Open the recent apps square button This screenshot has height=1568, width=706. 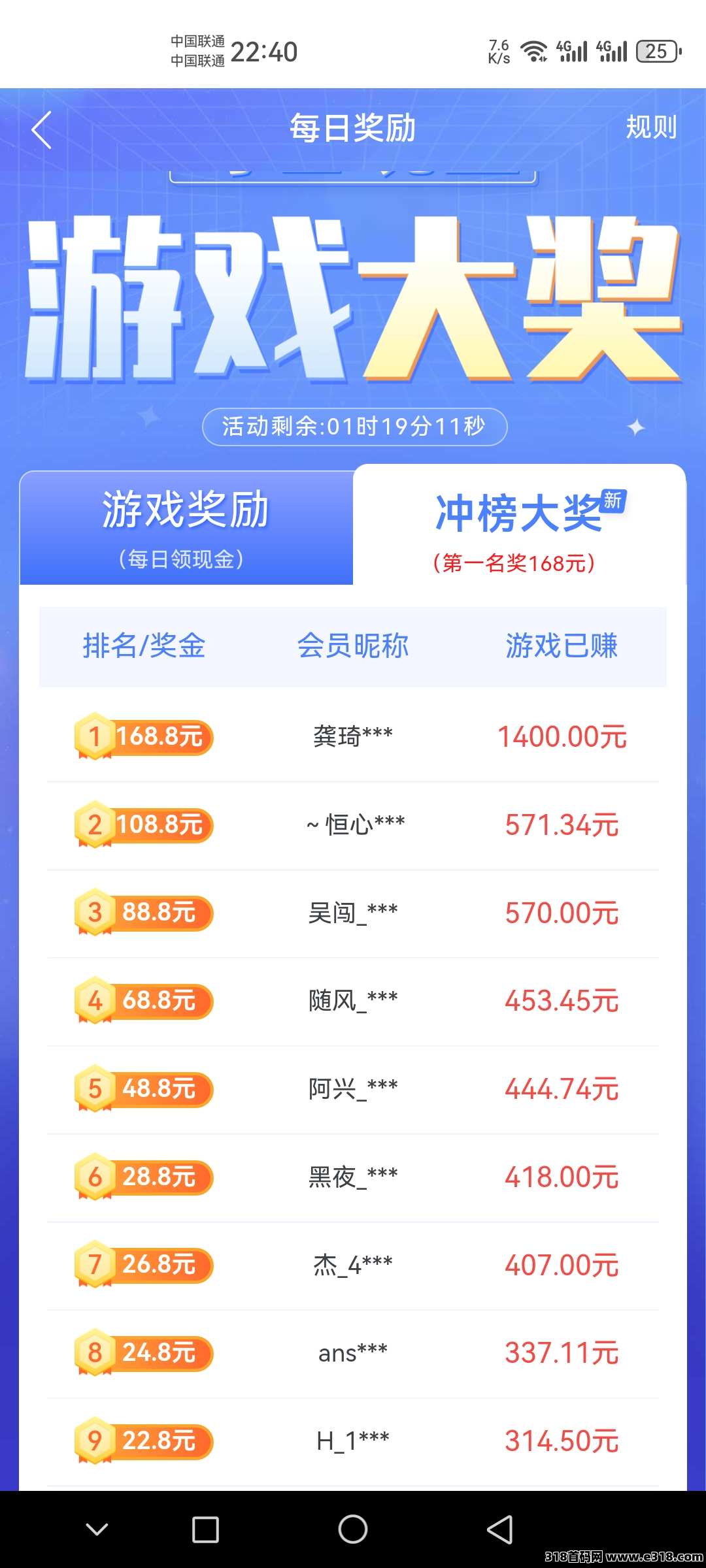point(205,1529)
